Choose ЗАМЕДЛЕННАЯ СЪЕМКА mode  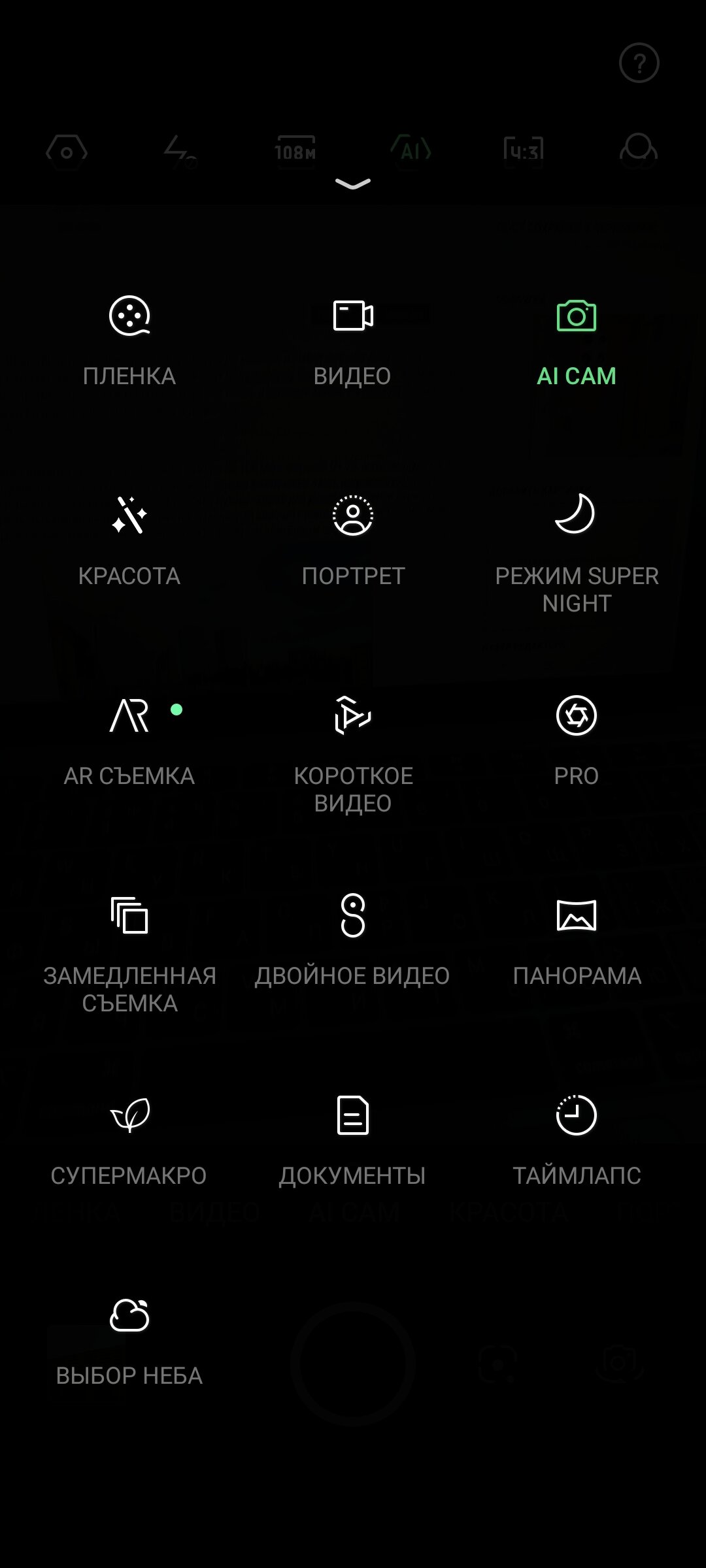pos(129,951)
